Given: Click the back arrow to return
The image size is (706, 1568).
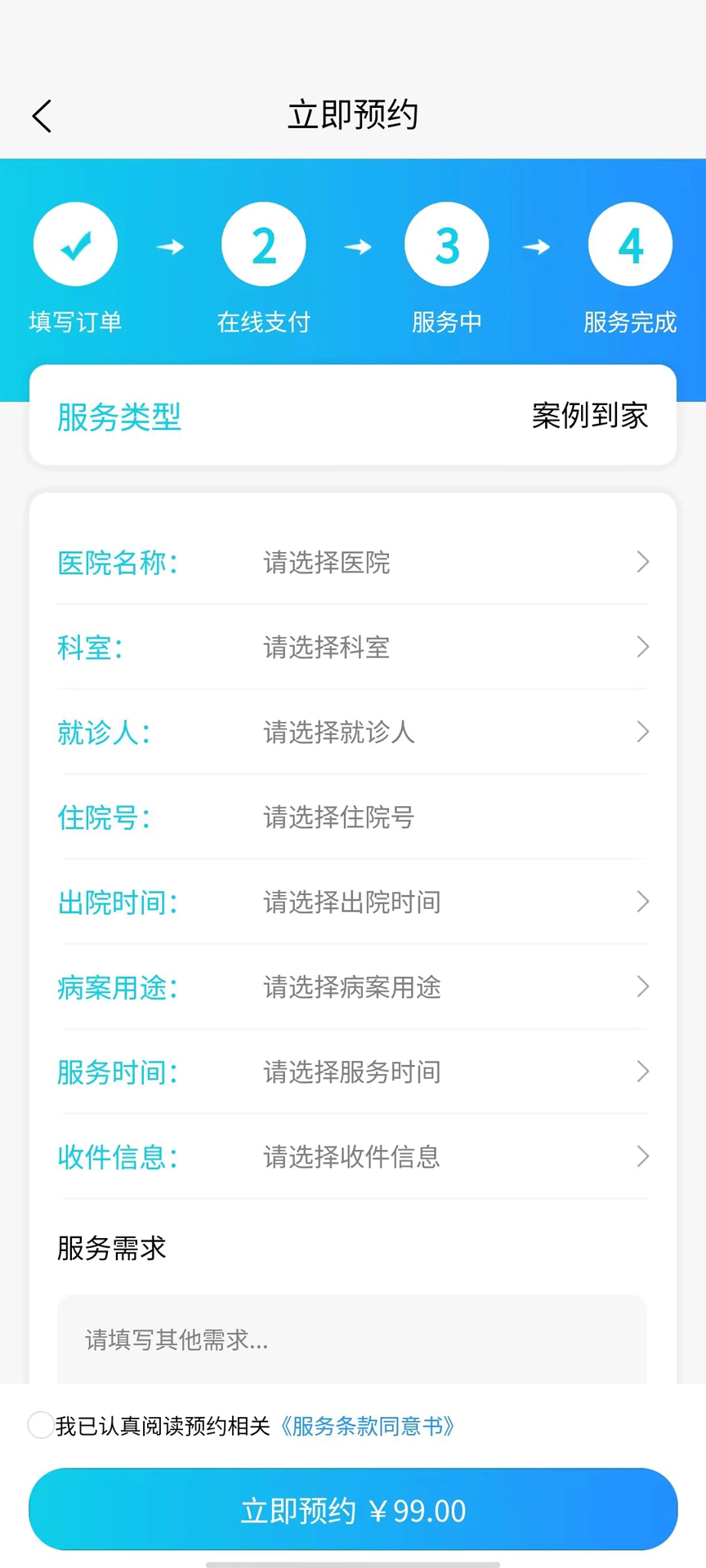Looking at the screenshot, I should [x=42, y=115].
